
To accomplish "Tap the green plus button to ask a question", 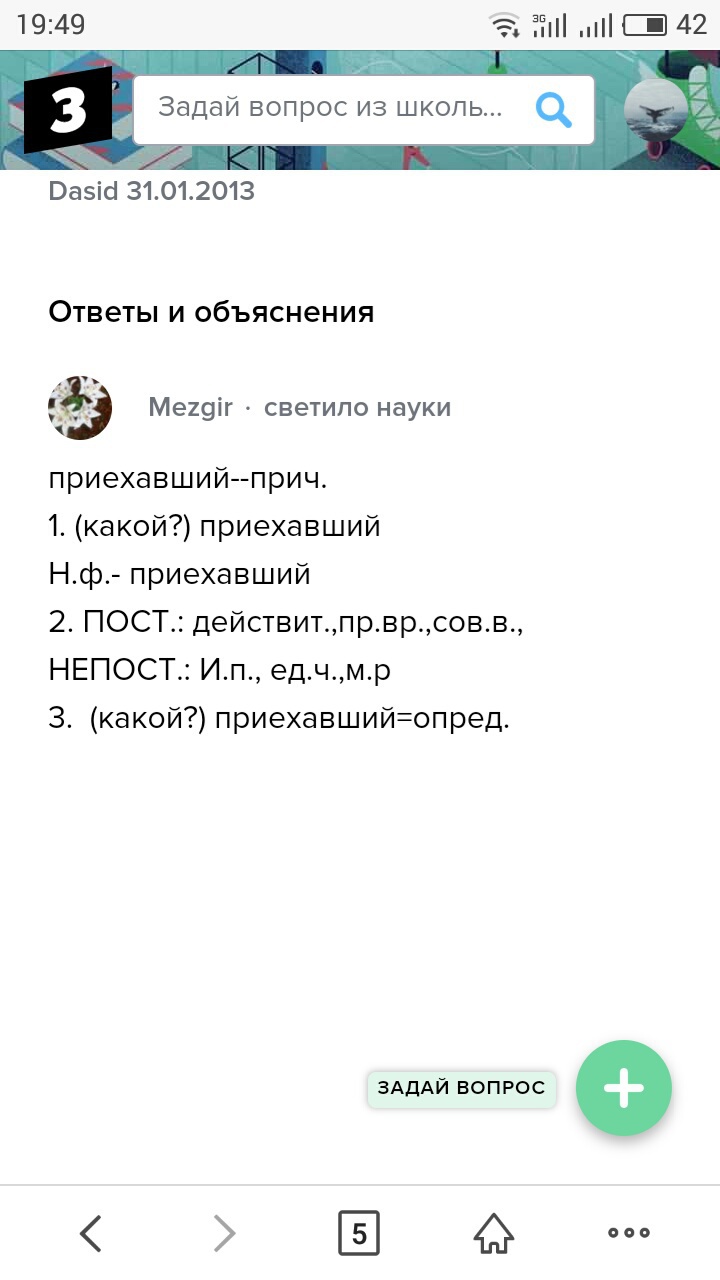I will 623,1088.
